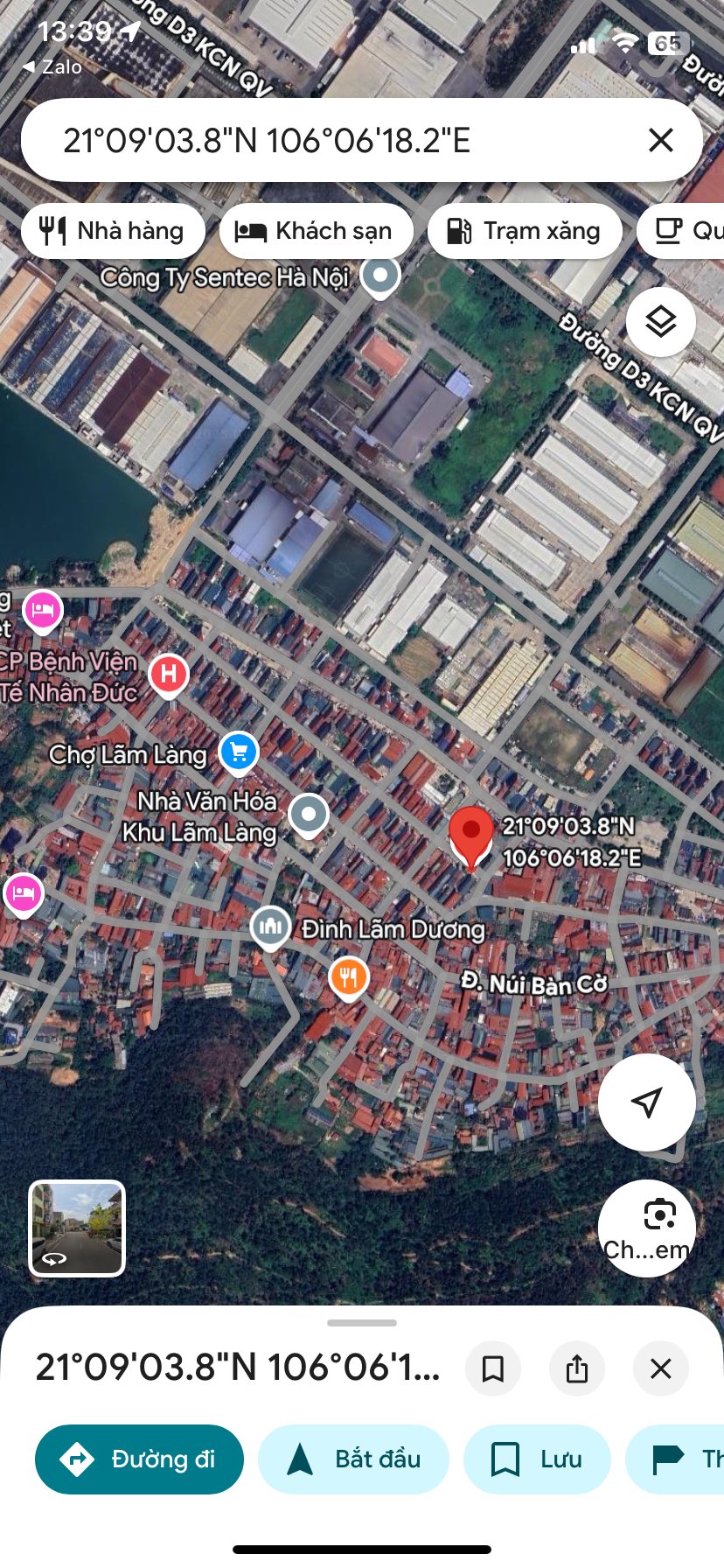Click the Nhà Văn Hóa Khu Lãm Làng marker

coord(308,814)
